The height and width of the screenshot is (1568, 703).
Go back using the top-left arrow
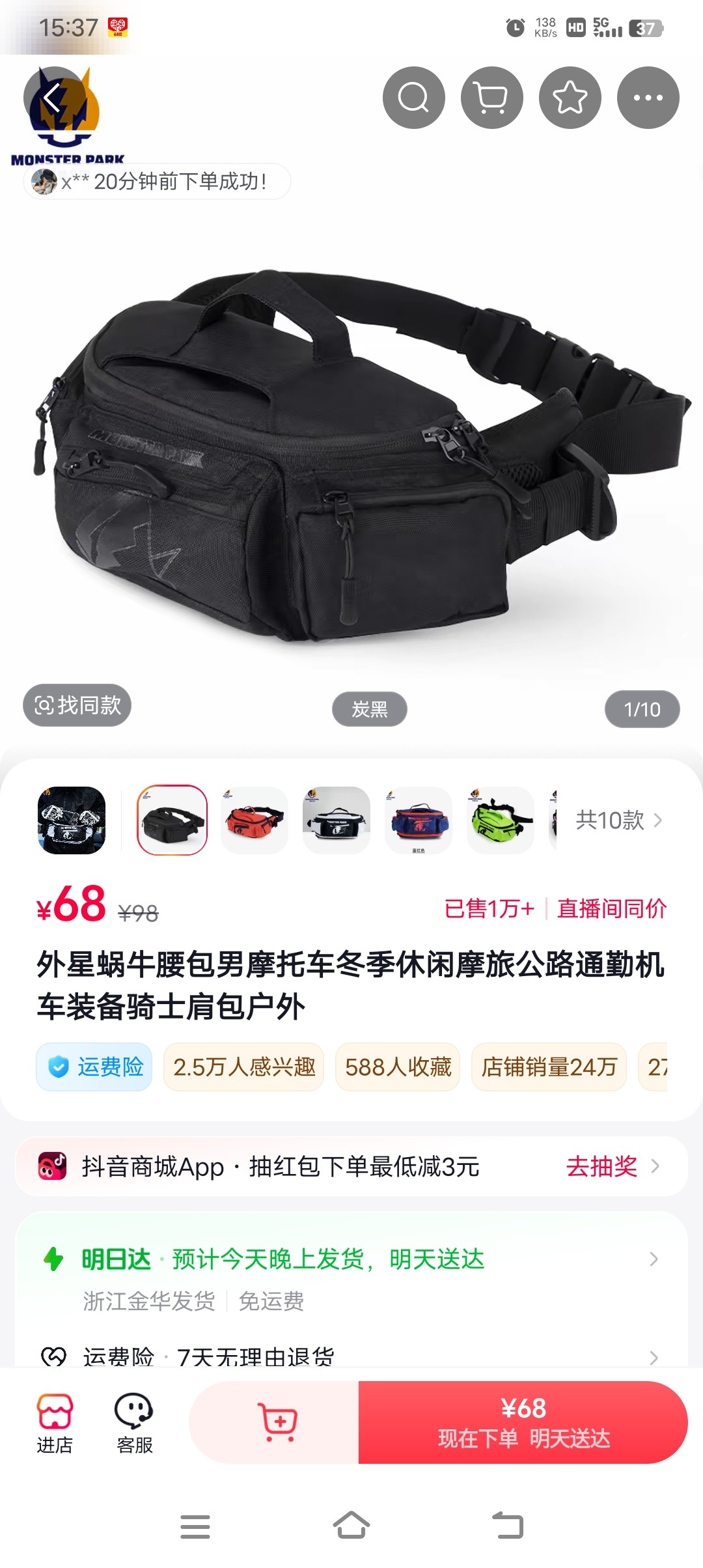54,98
